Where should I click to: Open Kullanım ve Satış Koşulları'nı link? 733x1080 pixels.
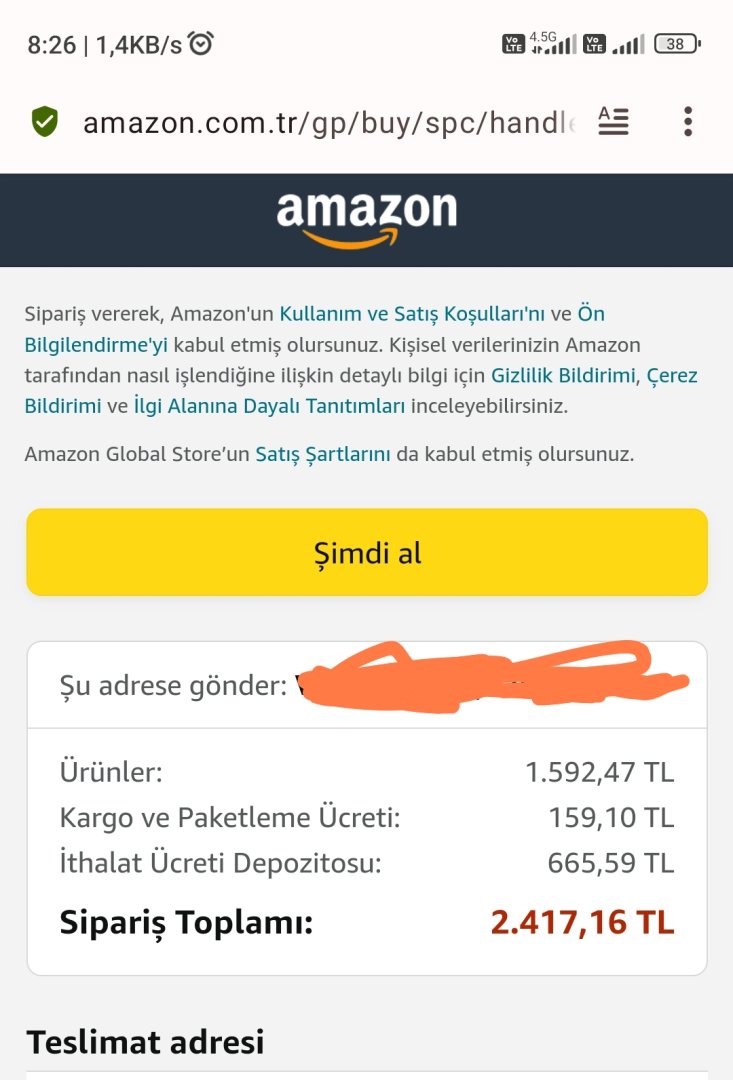point(412,314)
